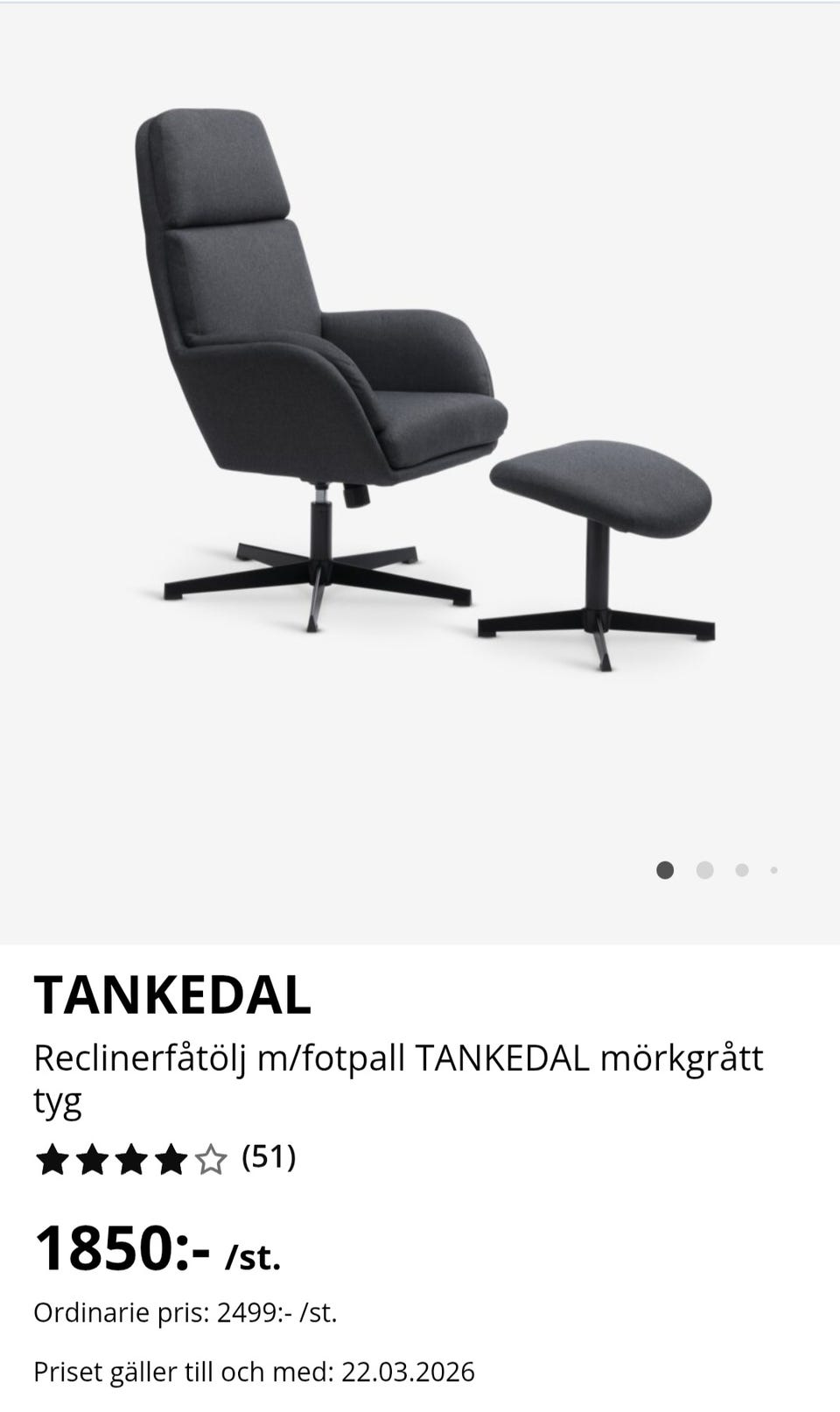
Task: Click the full product description text
Action: coord(398,1057)
